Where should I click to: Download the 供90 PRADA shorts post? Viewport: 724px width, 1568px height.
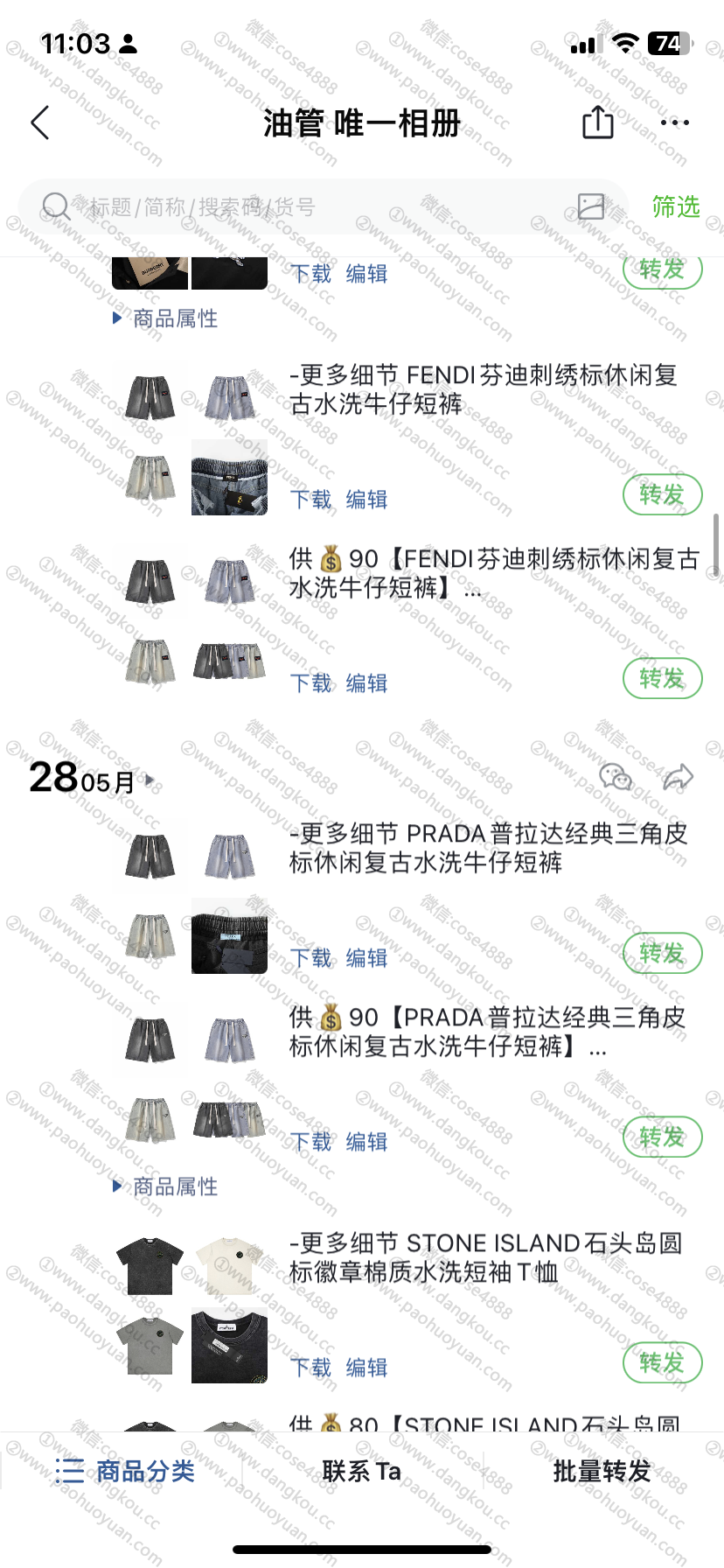(310, 1142)
